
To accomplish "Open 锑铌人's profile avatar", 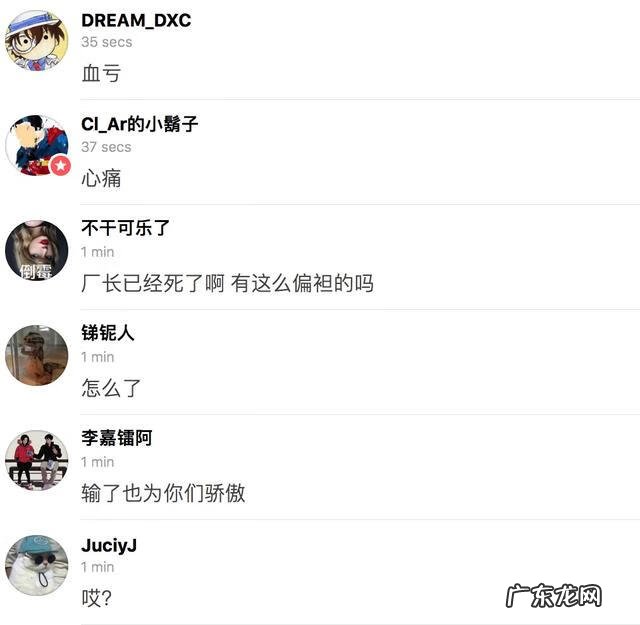I will coord(37,355).
